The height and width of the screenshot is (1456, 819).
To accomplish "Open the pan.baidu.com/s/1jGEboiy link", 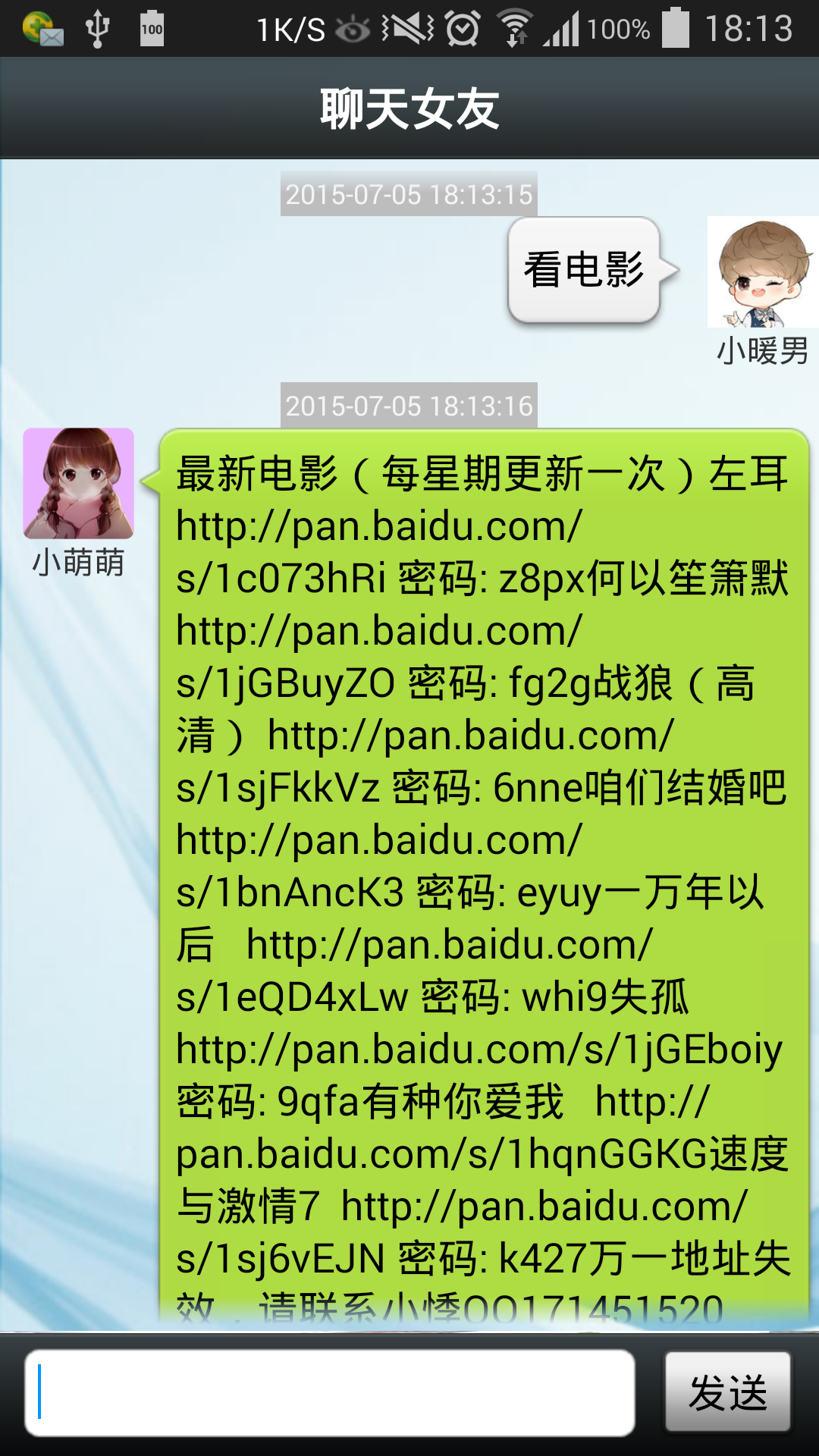I will (479, 1050).
